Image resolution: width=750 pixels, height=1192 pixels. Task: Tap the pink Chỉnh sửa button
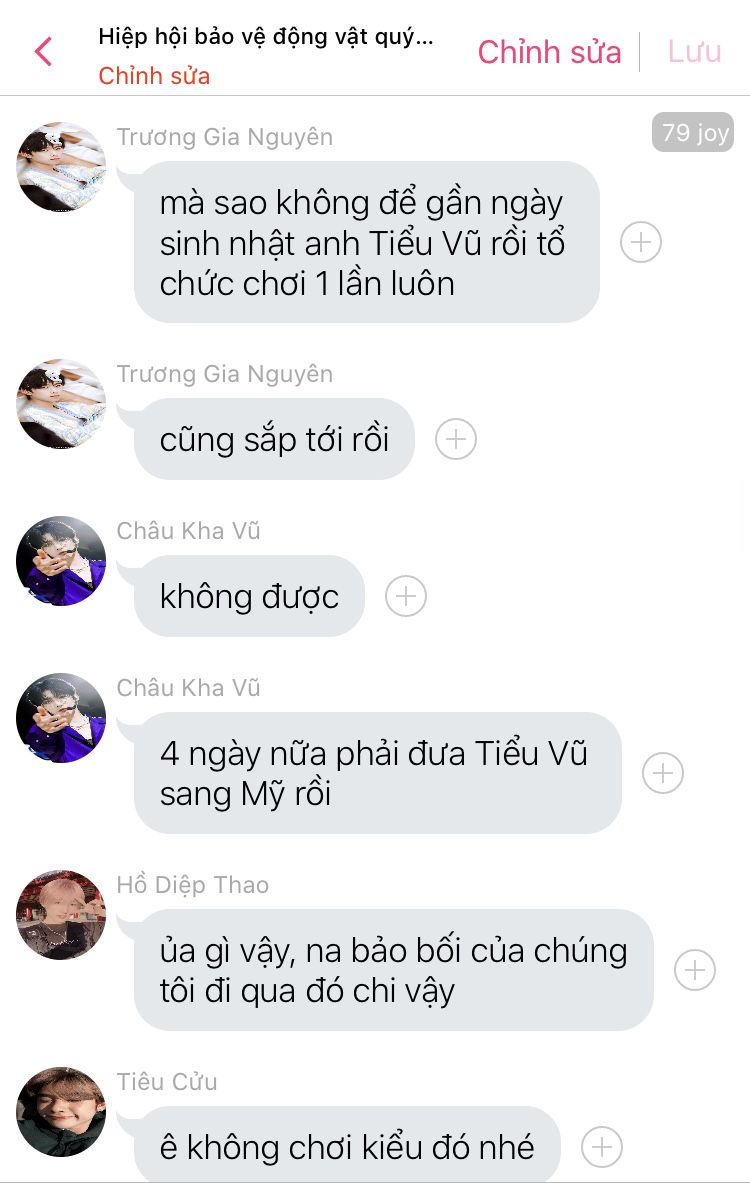(549, 52)
